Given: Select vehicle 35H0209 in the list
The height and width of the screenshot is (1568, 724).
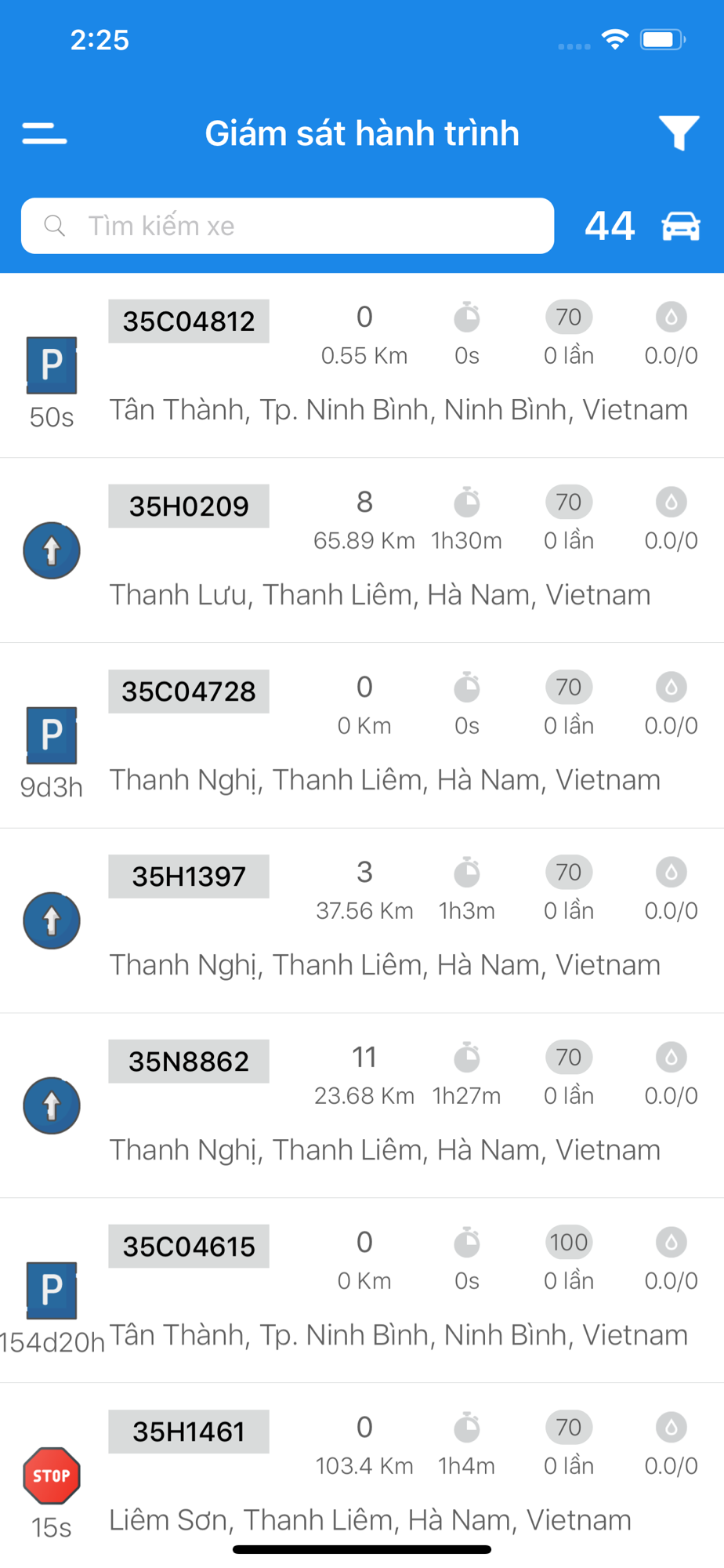Looking at the screenshot, I should coord(362,550).
